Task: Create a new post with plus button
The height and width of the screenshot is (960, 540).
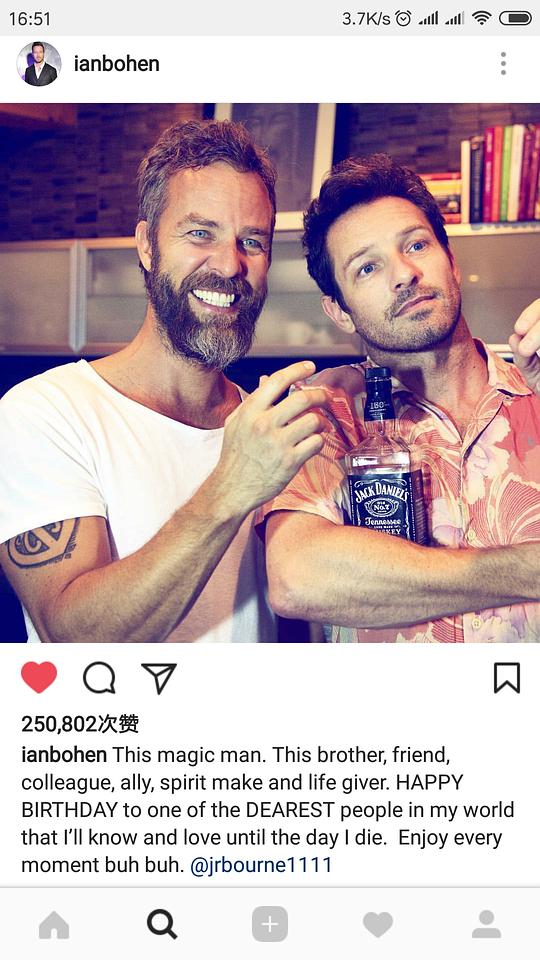Action: coord(270,924)
